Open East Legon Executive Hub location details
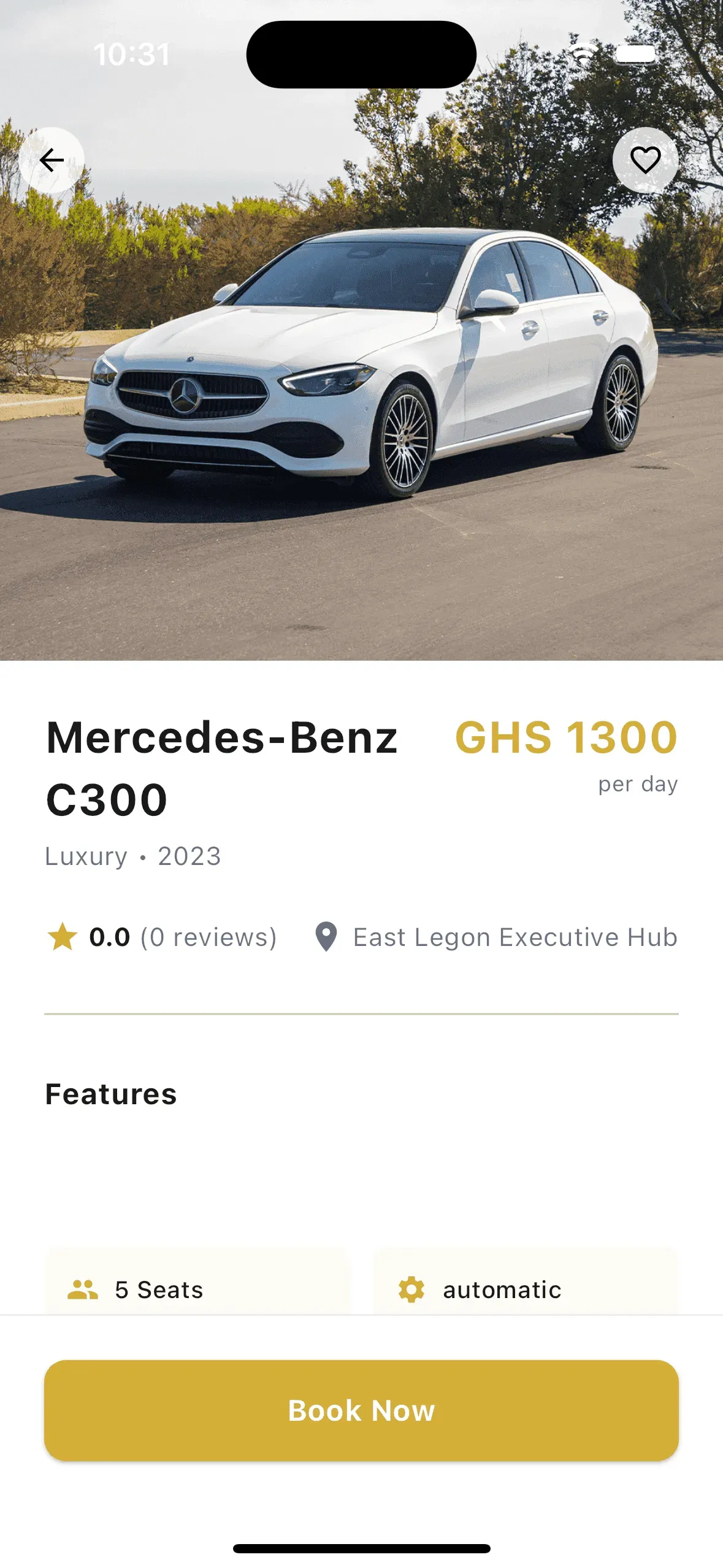Viewport: 723px width, 1568px height. 514,937
